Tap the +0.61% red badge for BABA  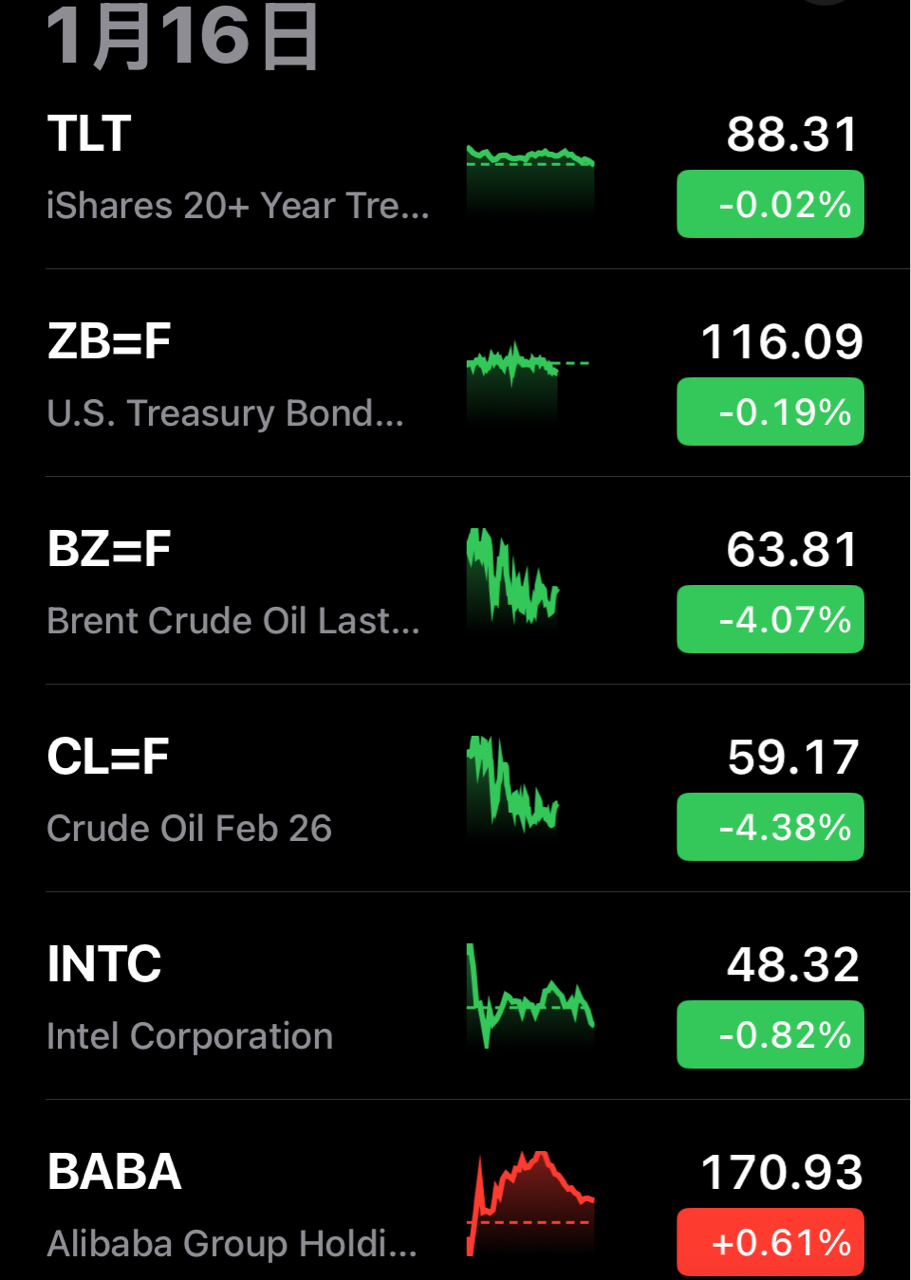tap(770, 1243)
